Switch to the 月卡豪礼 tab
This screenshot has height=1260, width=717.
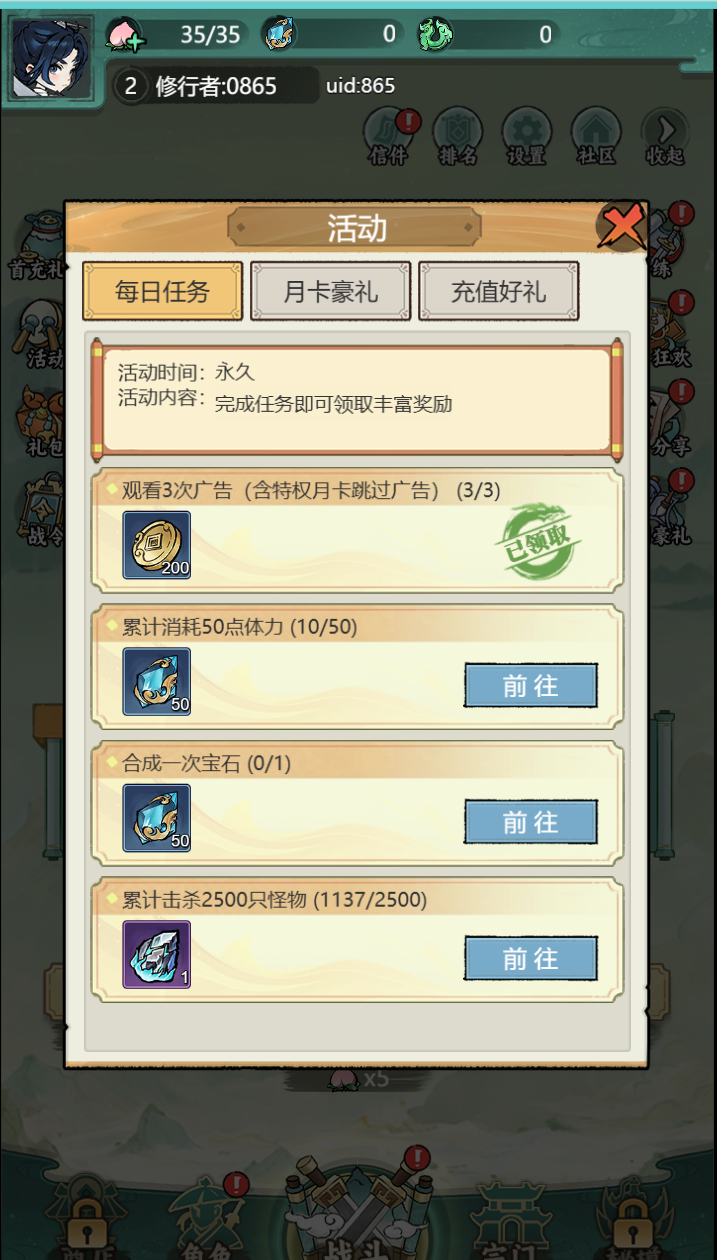click(330, 292)
